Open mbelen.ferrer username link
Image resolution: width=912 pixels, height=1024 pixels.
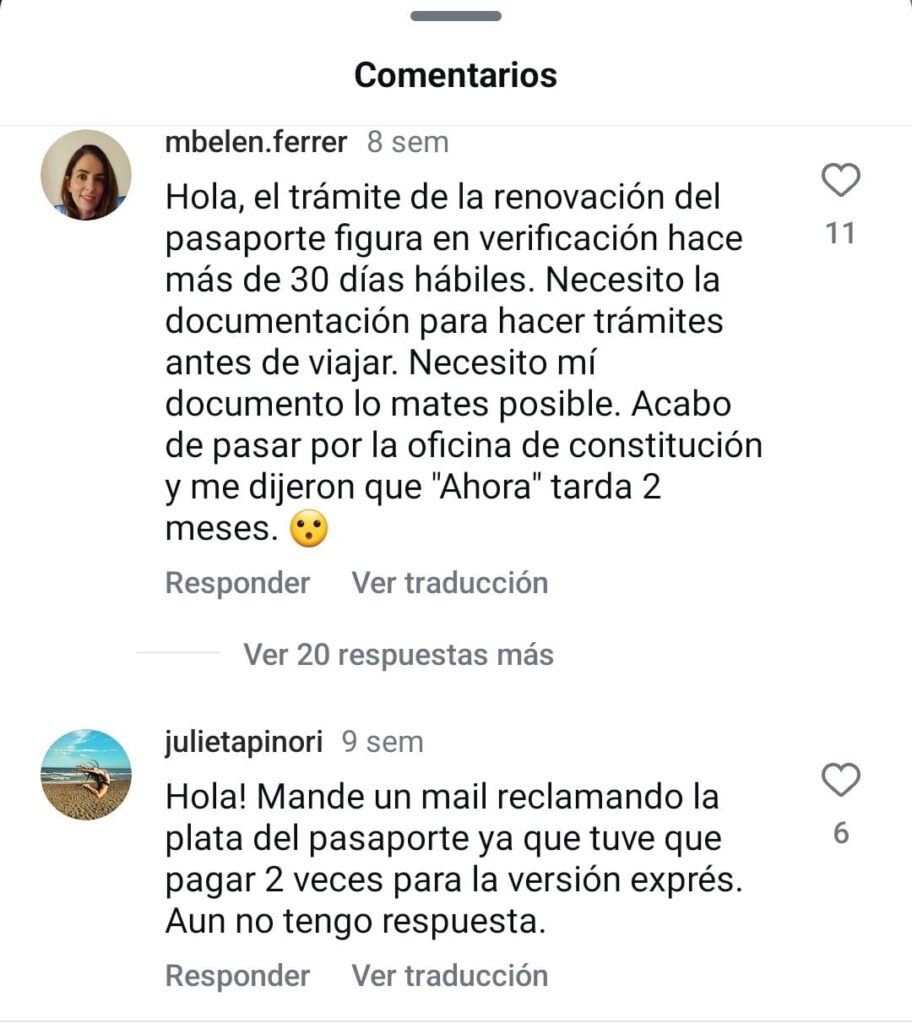[x=255, y=142]
